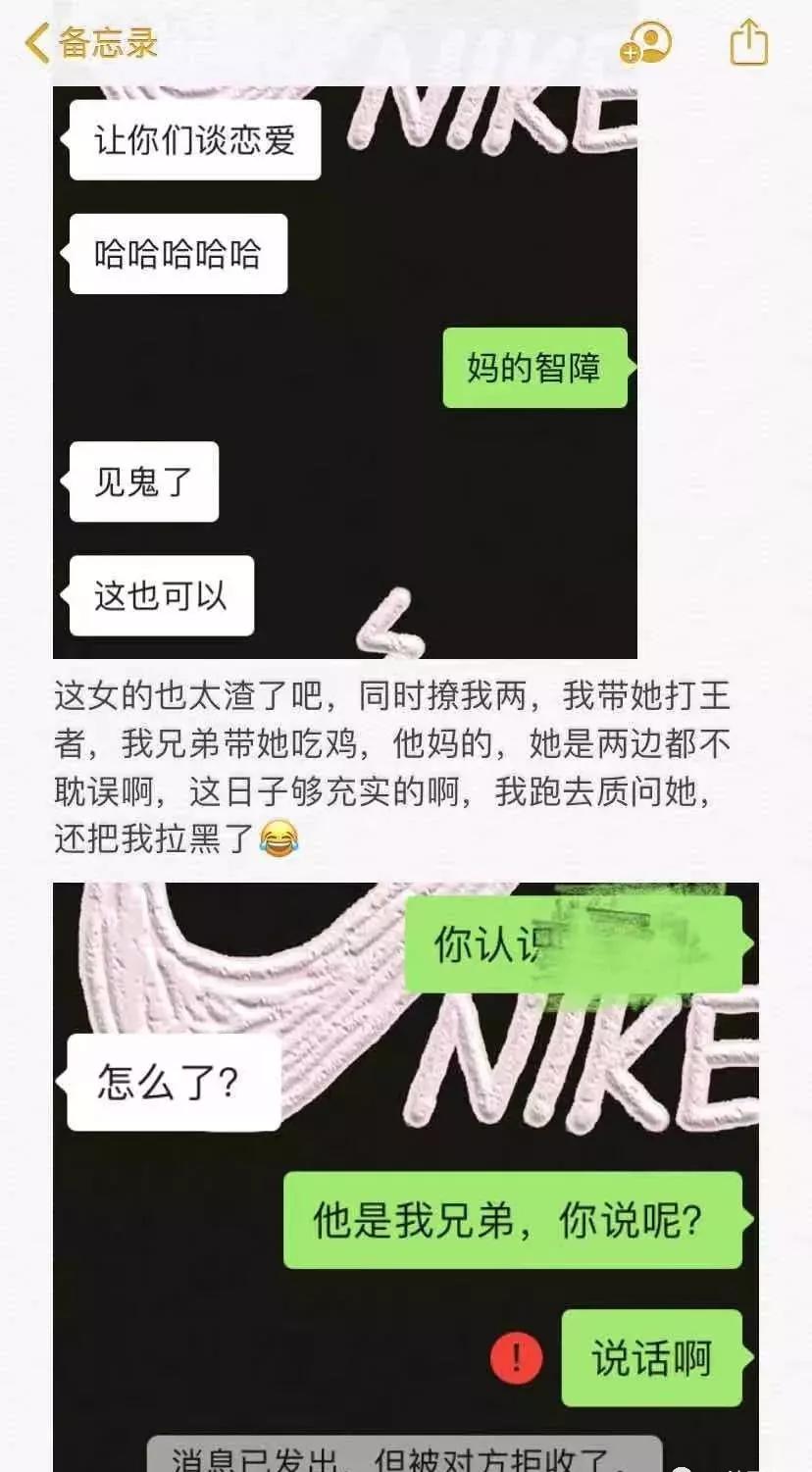The height and width of the screenshot is (1472, 812).
Task: Share this note
Action: click(749, 42)
